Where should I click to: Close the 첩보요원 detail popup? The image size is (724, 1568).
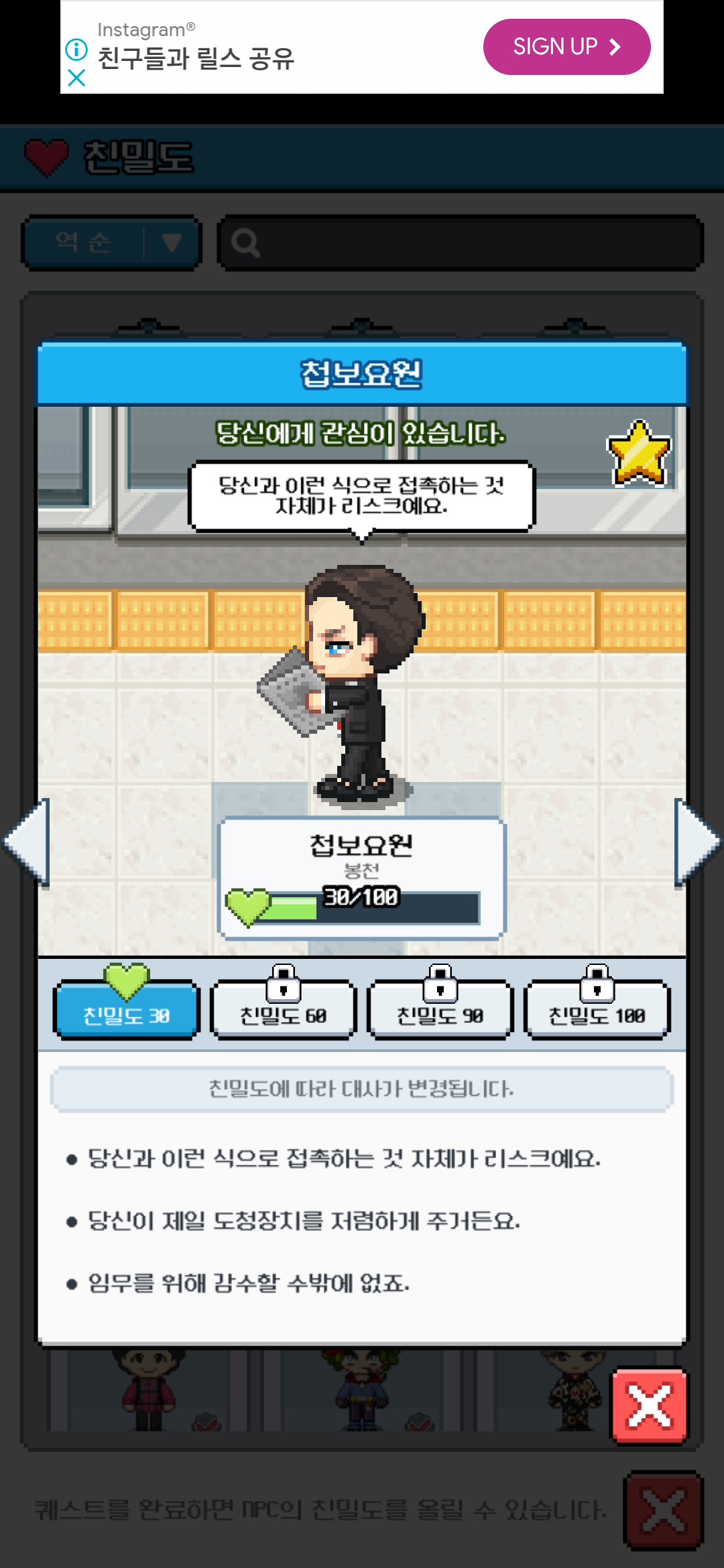coord(649,1405)
